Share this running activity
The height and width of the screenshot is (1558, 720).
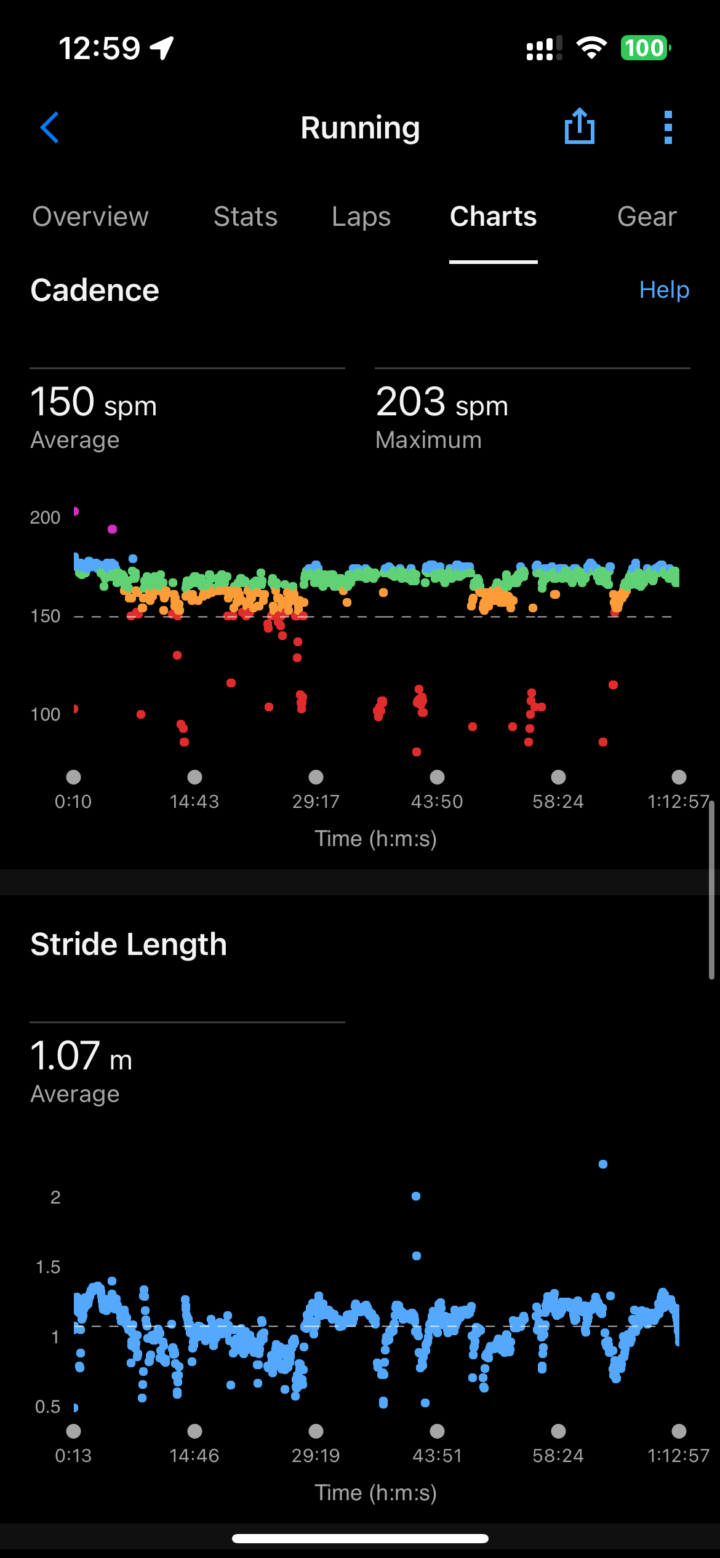pyautogui.click(x=579, y=128)
